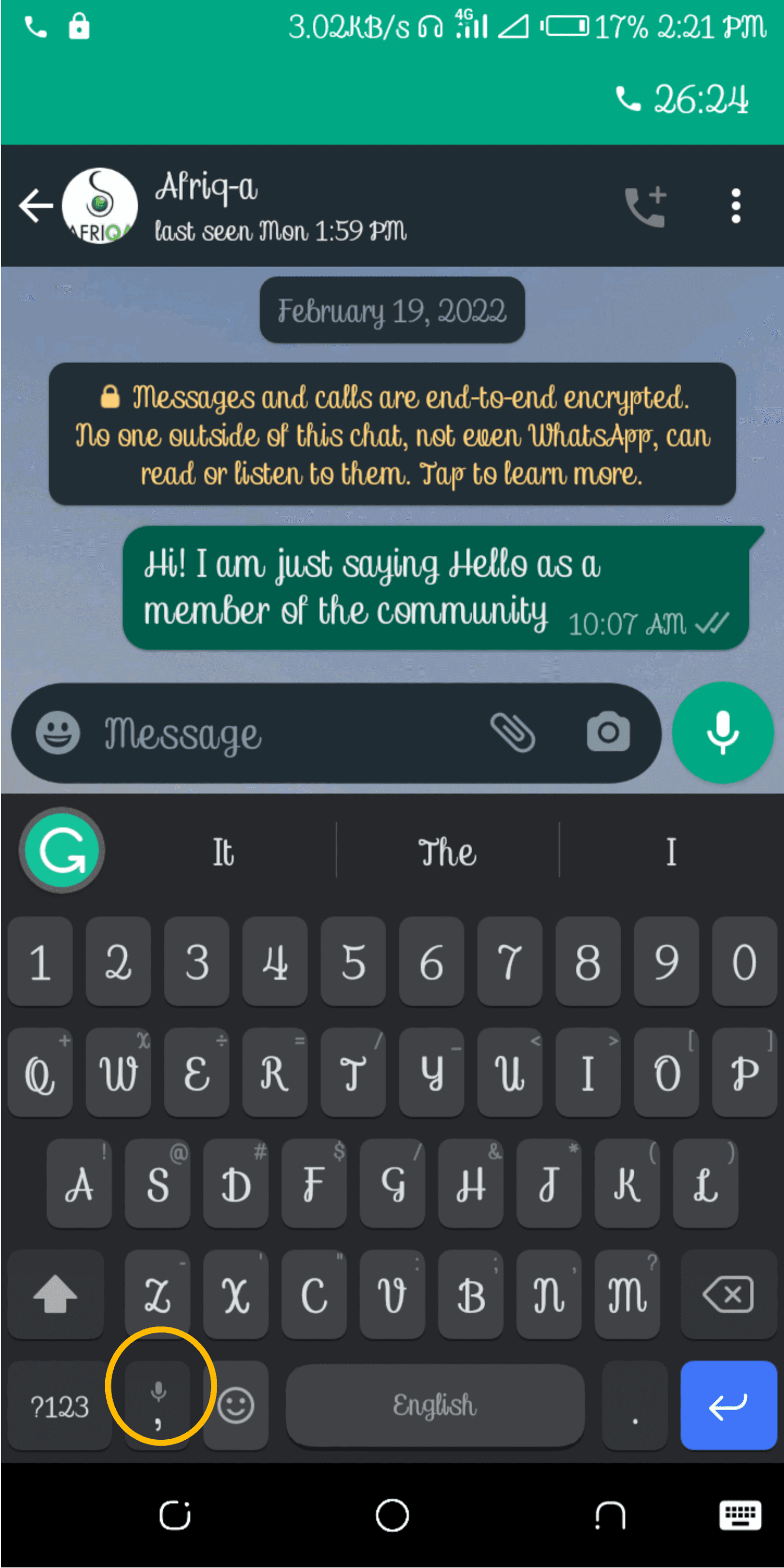Open the attachment paperclip

(x=513, y=732)
